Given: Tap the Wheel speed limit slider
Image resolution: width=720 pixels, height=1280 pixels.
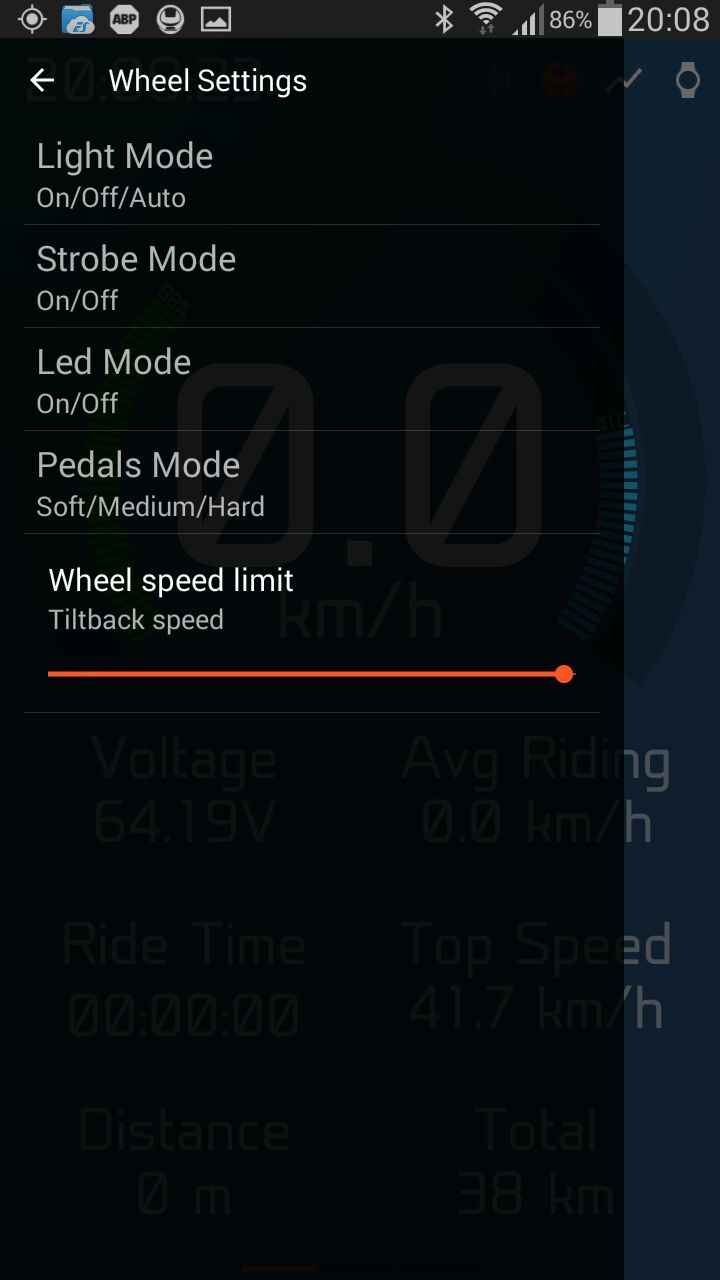Looking at the screenshot, I should (x=311, y=674).
